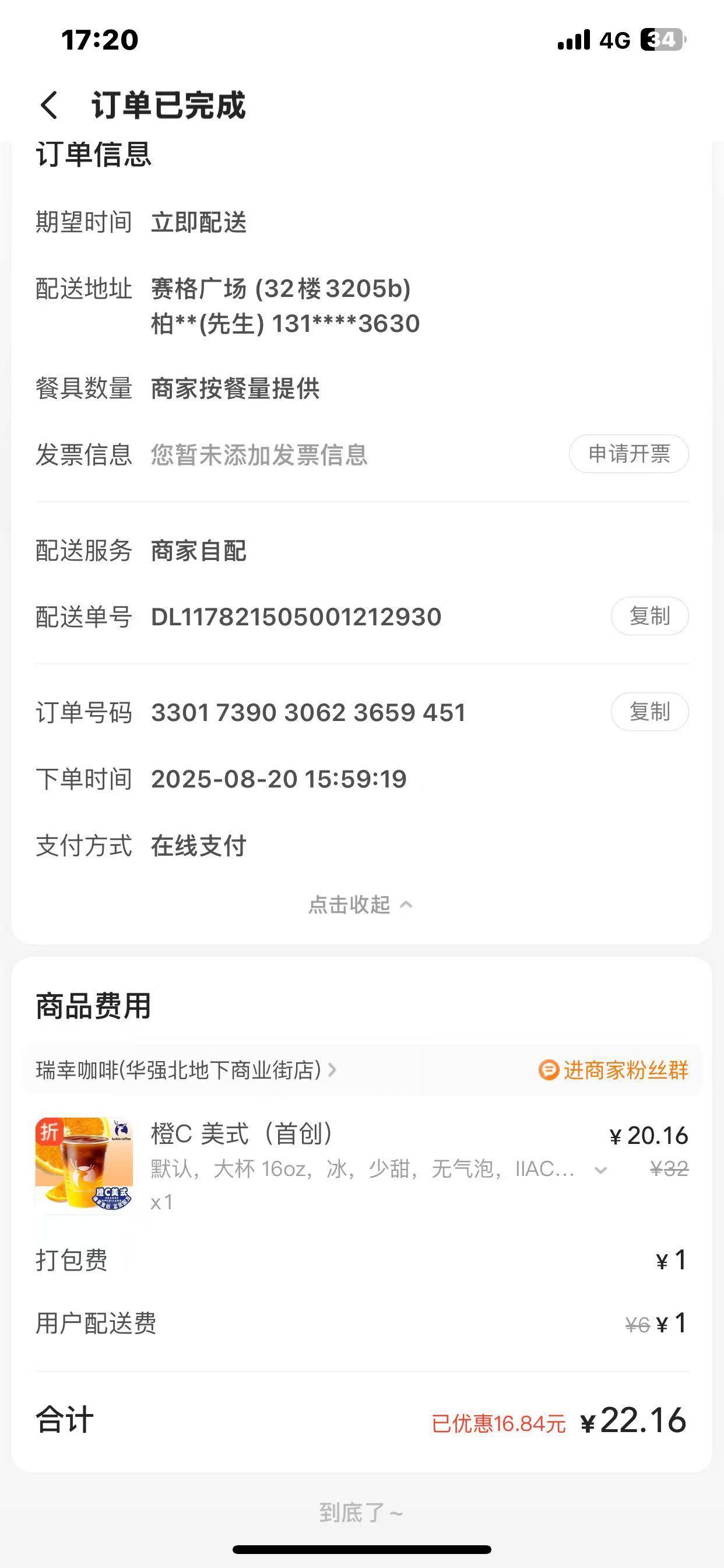The height and width of the screenshot is (1568, 724).
Task: Collapse order info with 点击收起
Action: click(x=361, y=905)
